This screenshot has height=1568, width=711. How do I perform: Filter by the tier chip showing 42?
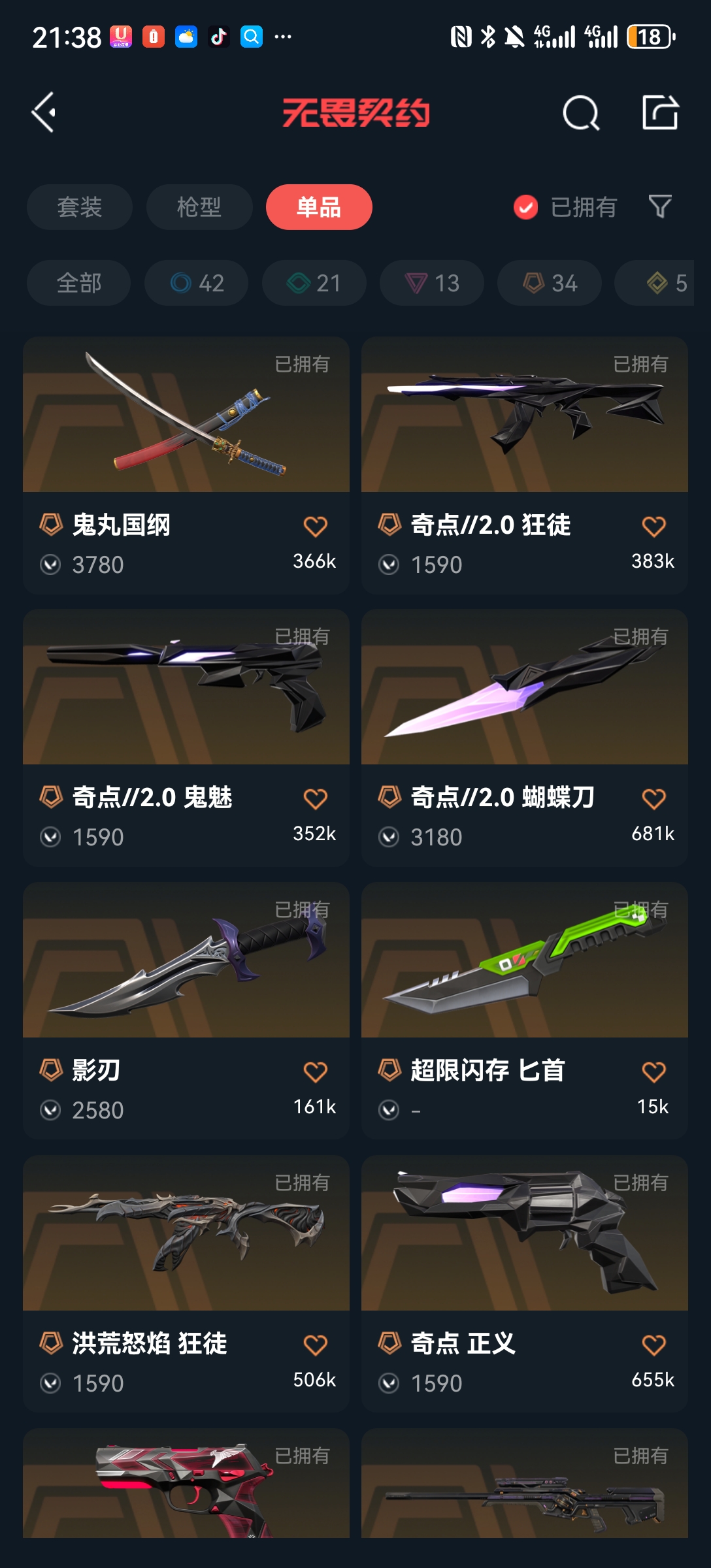(x=196, y=283)
